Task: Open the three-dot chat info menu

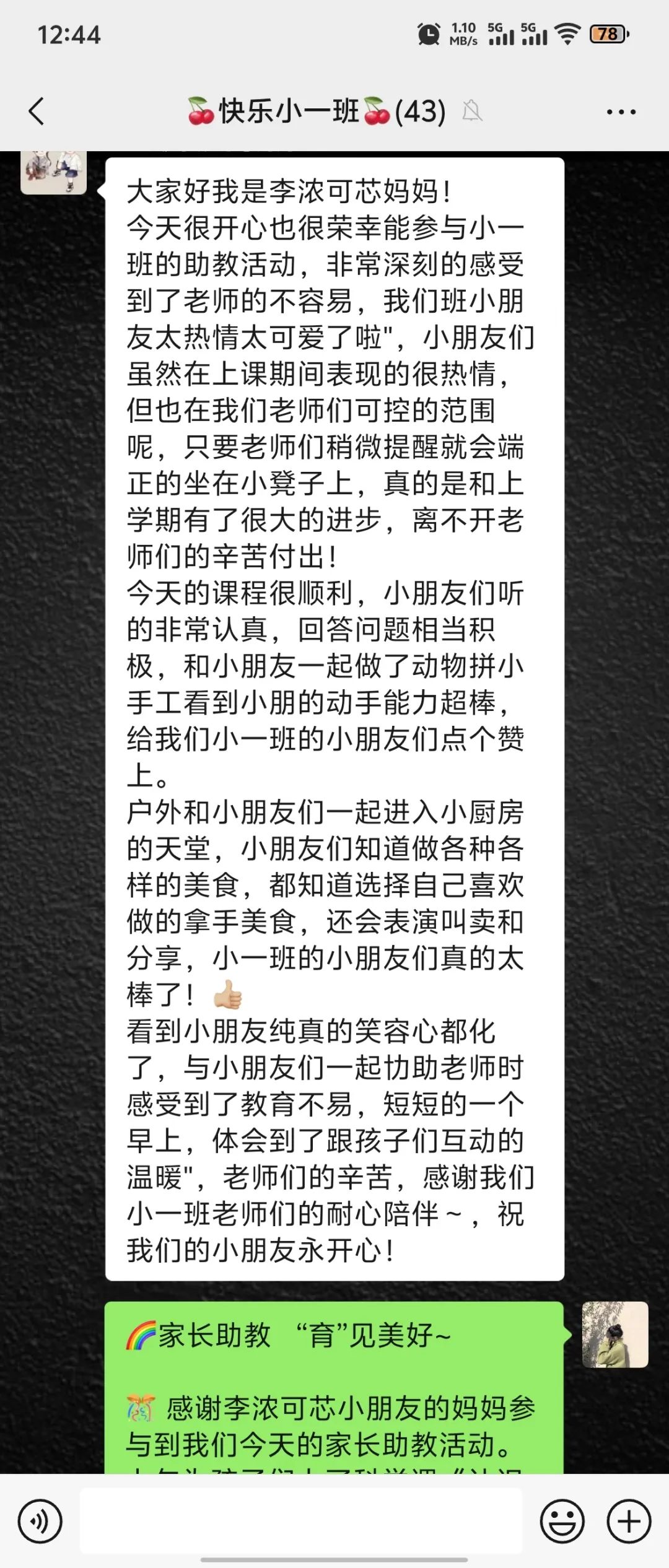Action: coord(621,112)
